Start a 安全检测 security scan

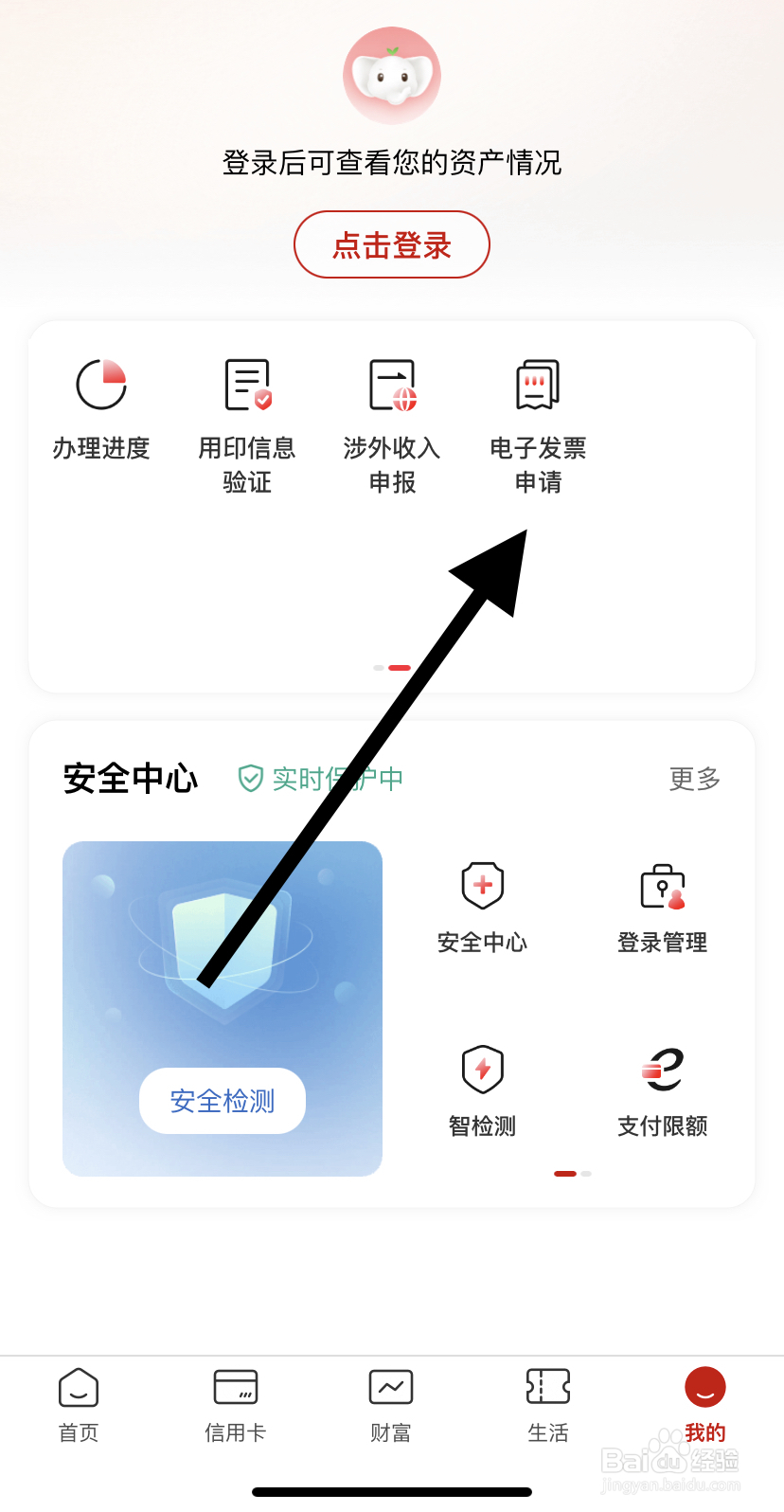click(x=223, y=1100)
